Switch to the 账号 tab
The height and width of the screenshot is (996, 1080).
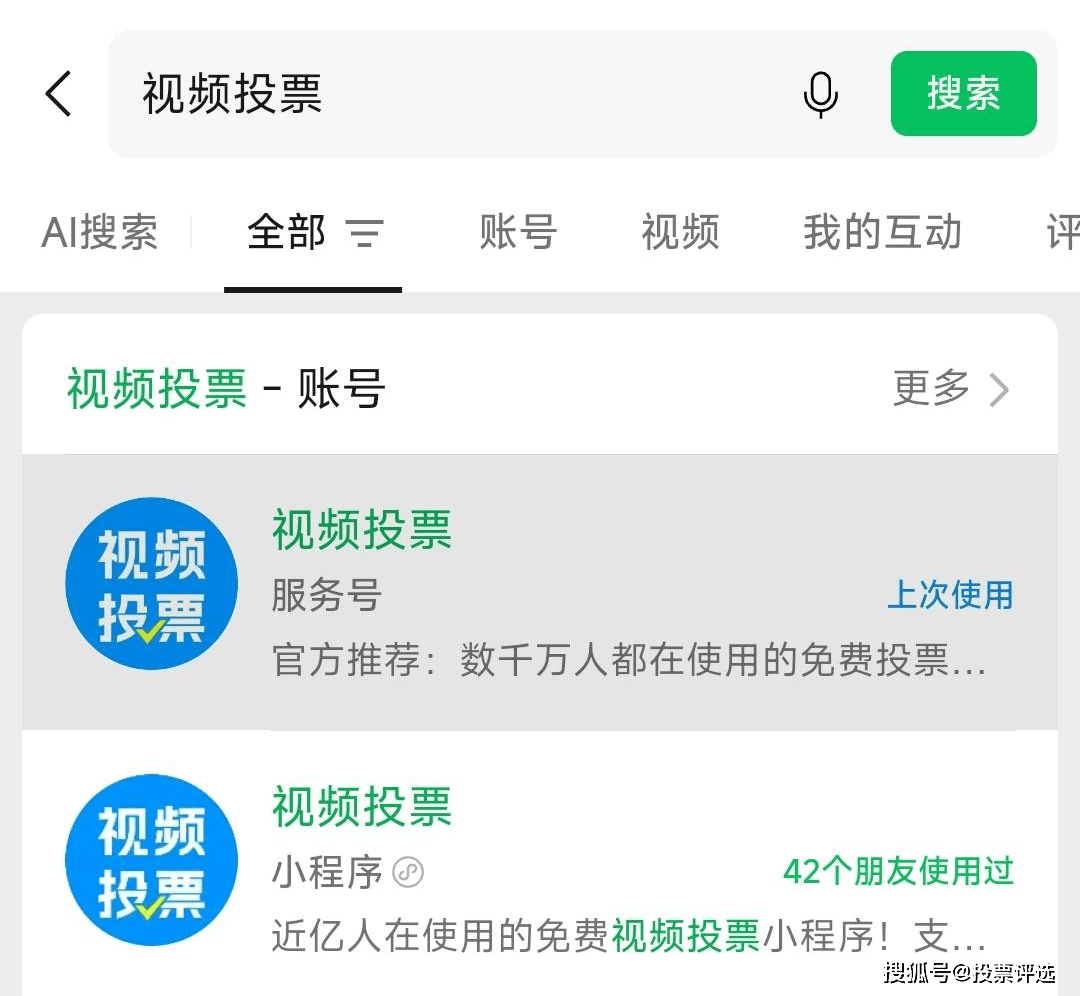point(517,233)
